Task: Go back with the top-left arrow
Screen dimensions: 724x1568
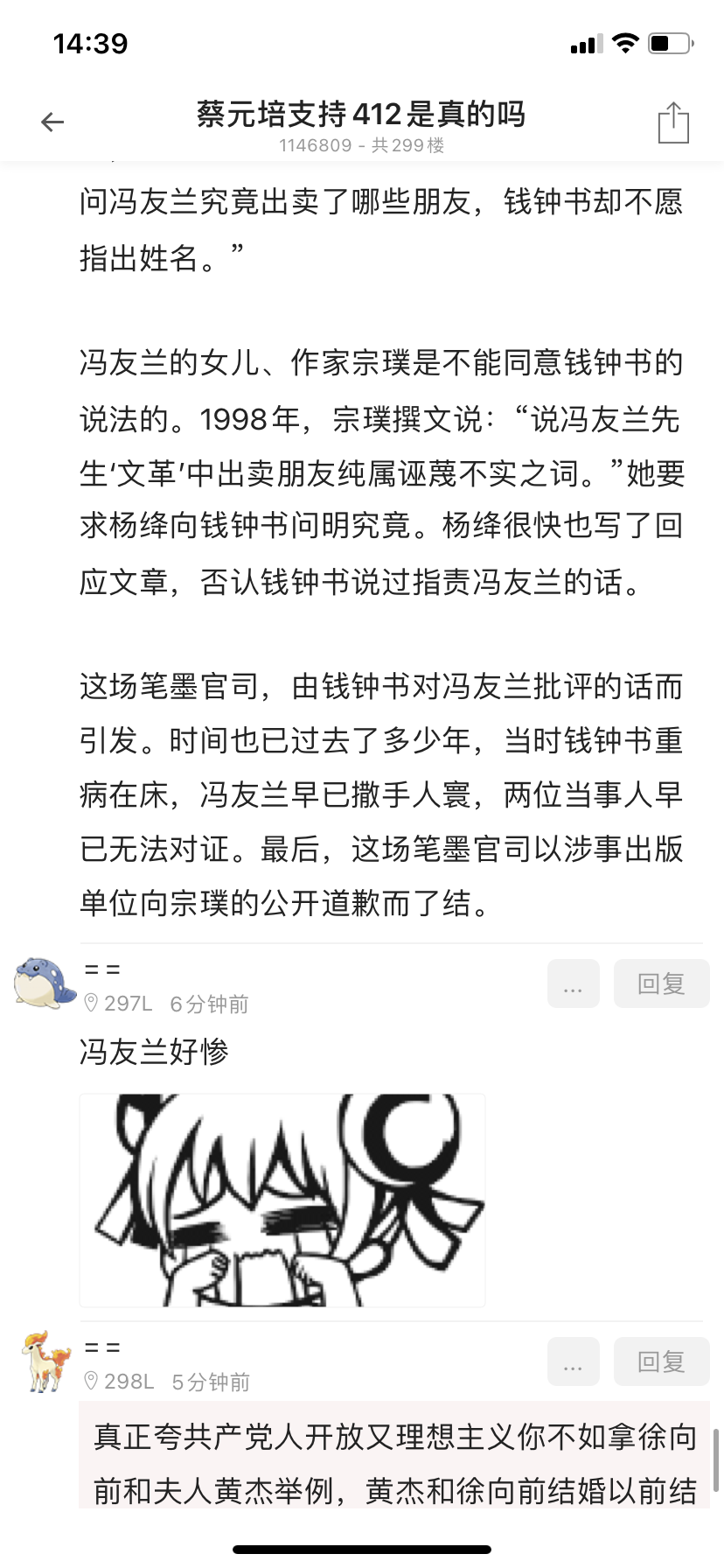Action: 53,122
